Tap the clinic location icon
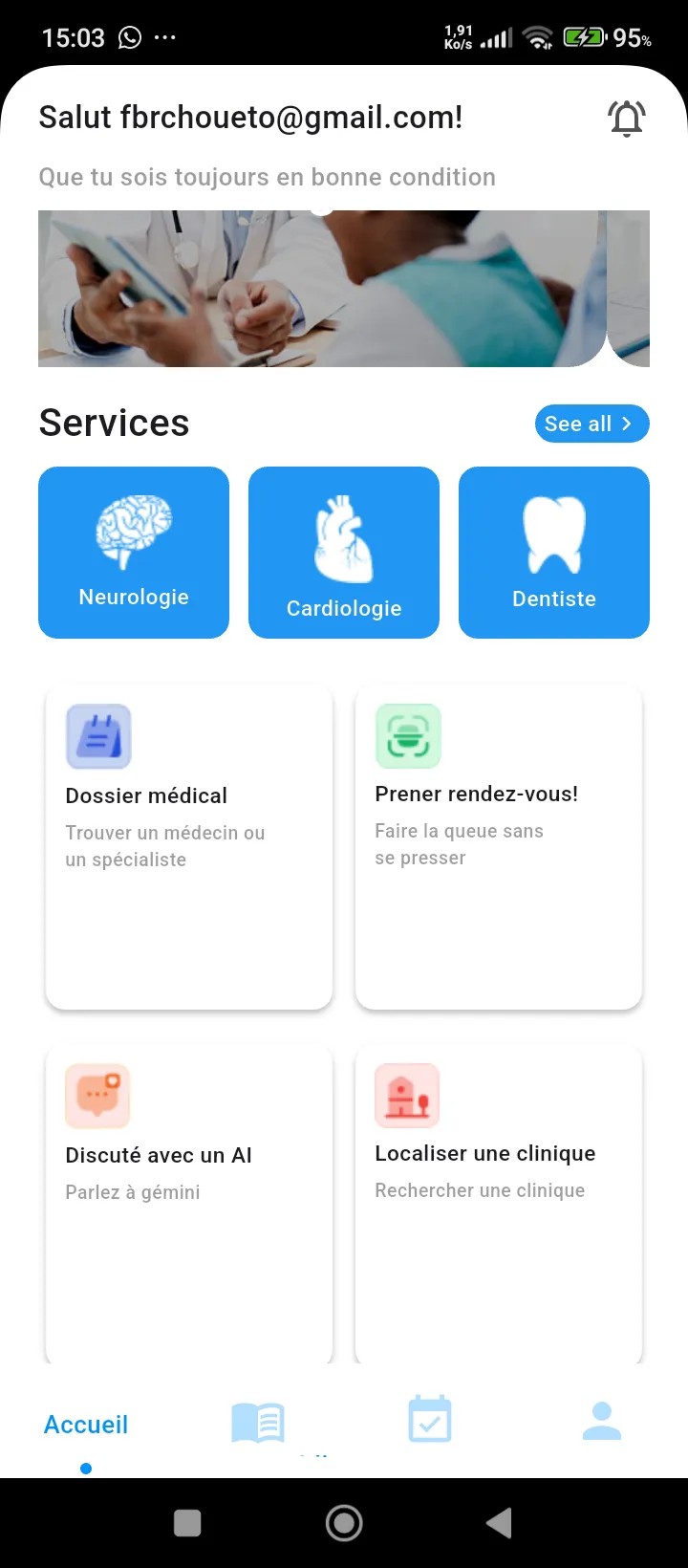Image resolution: width=688 pixels, height=1568 pixels. 408,1096
